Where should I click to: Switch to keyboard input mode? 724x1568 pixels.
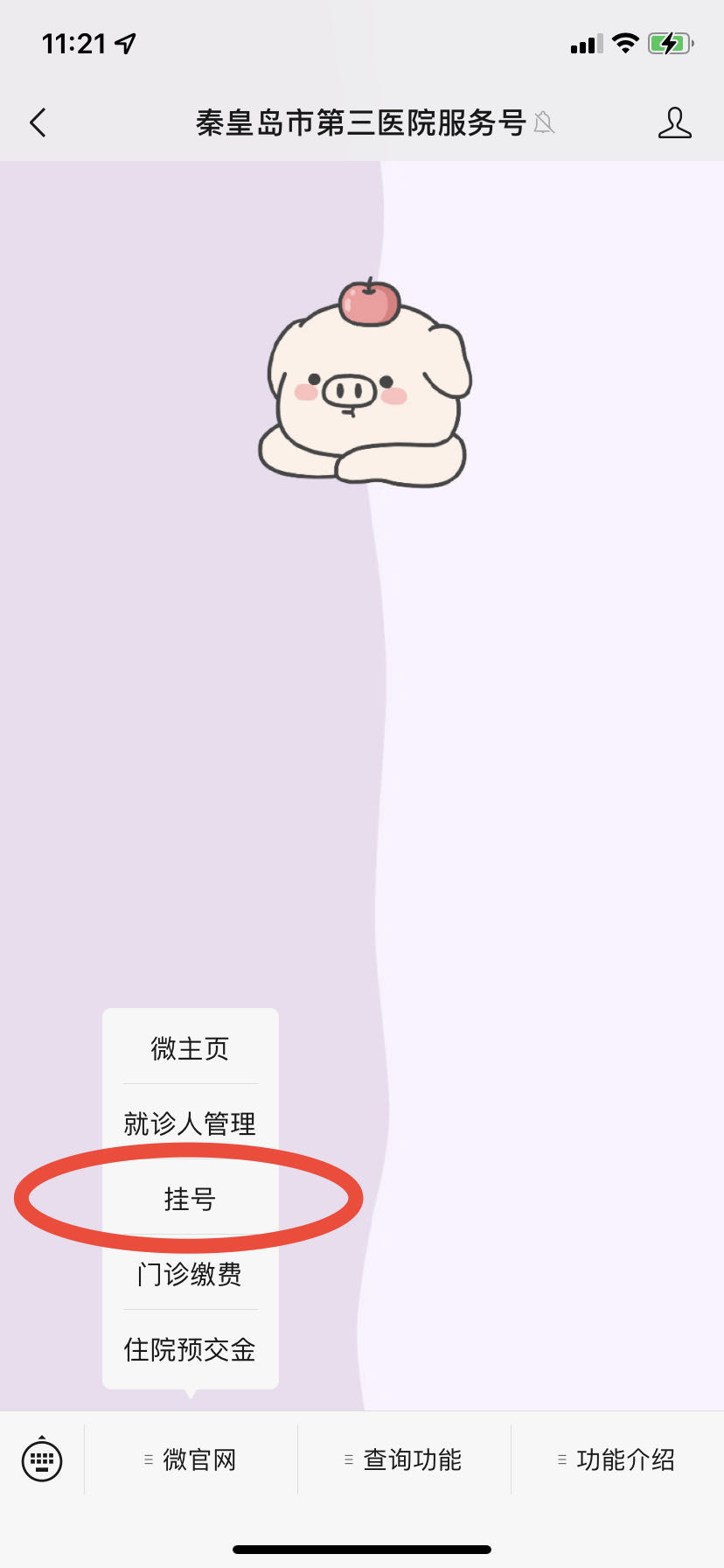[42, 1459]
